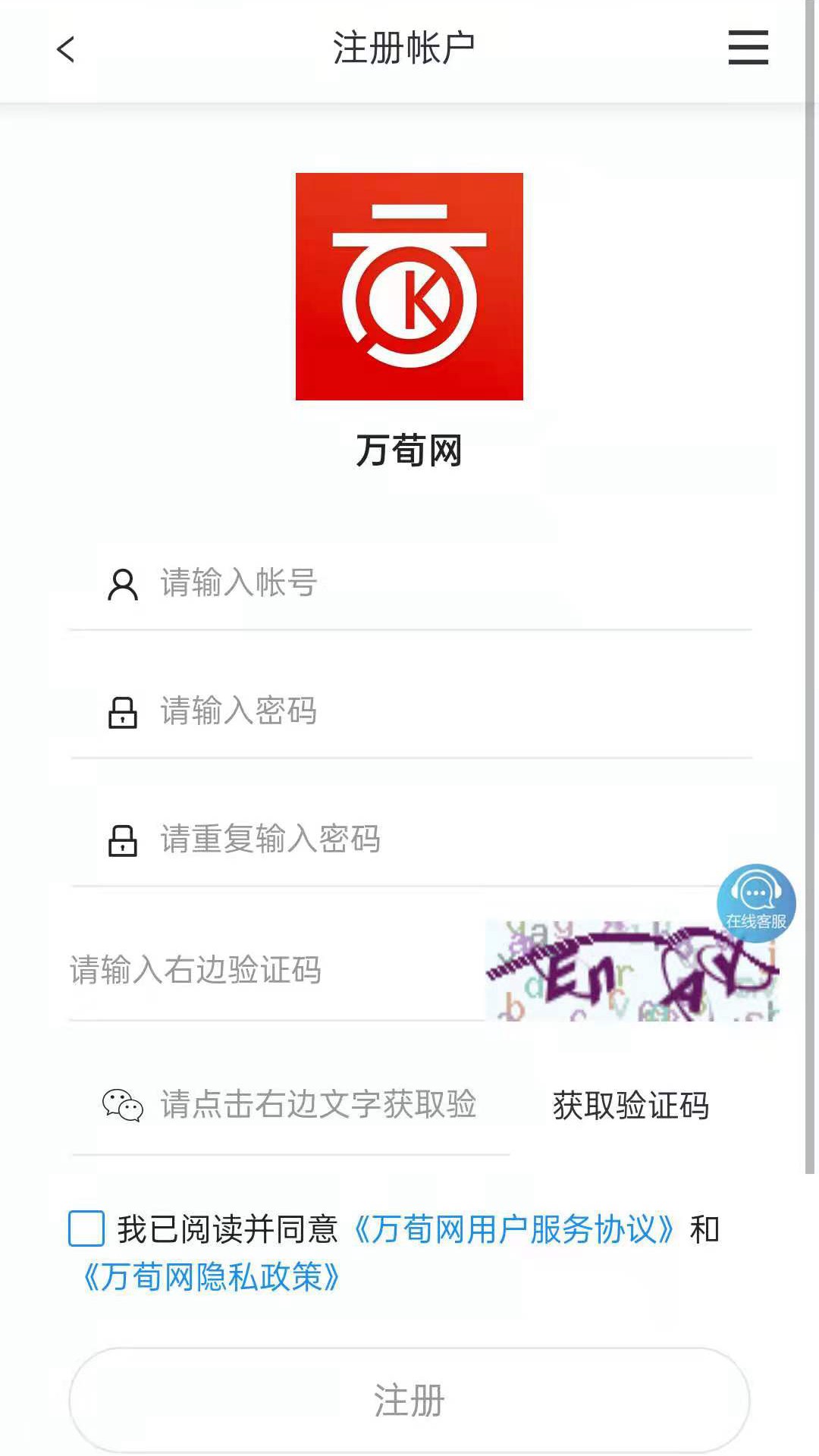Viewport: 819px width, 1456px height.
Task: Click the back arrow to exit registration
Action: pyautogui.click(x=64, y=49)
